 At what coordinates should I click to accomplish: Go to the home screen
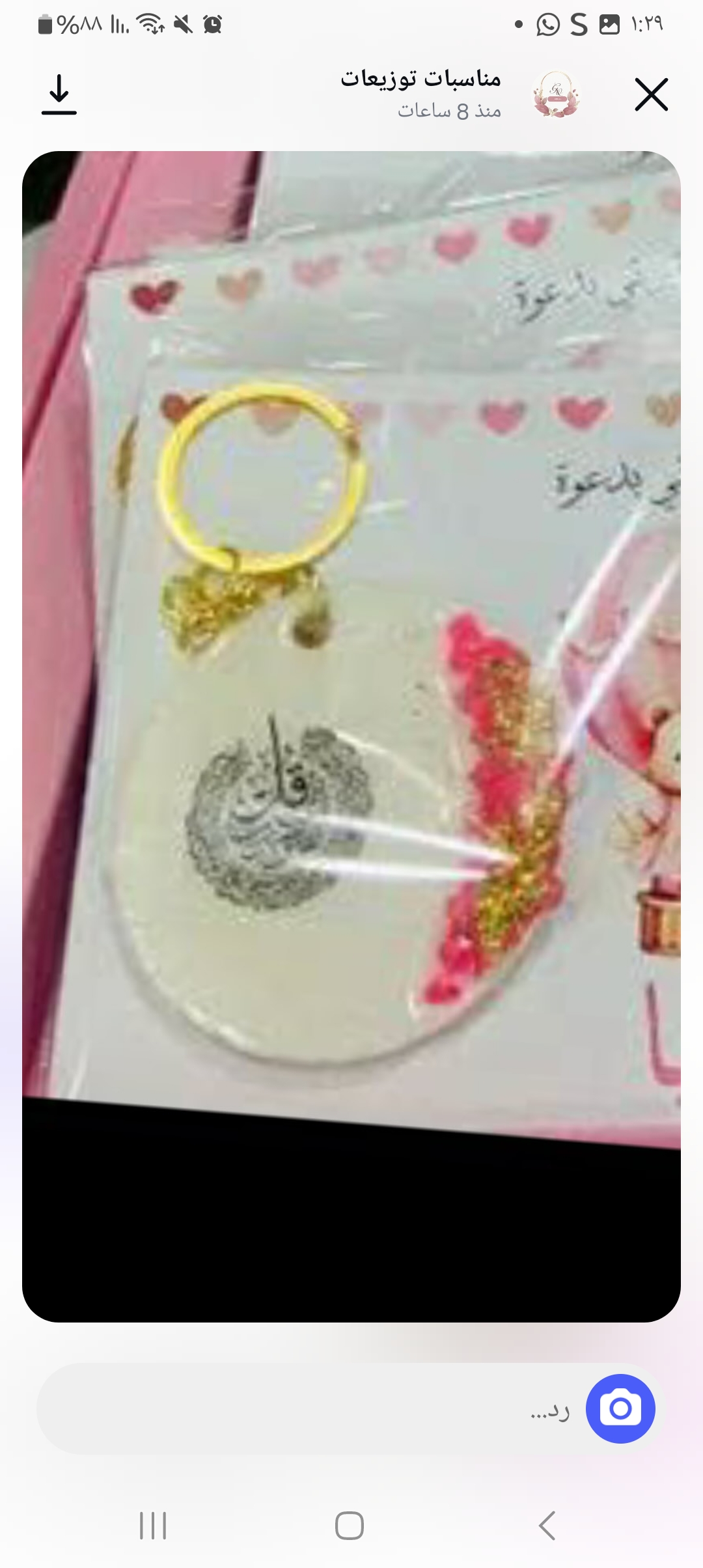point(350,1526)
